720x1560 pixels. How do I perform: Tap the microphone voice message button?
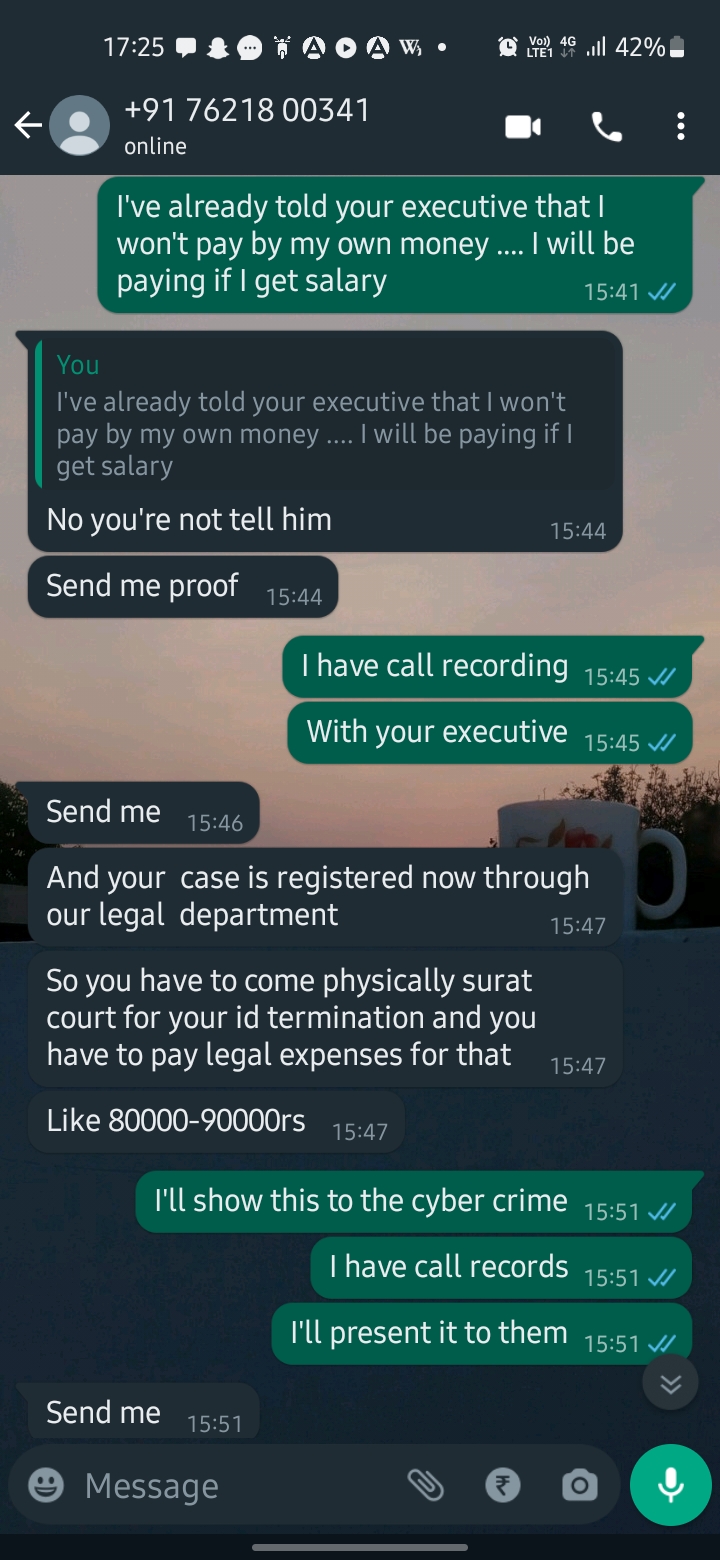pyautogui.click(x=670, y=1485)
